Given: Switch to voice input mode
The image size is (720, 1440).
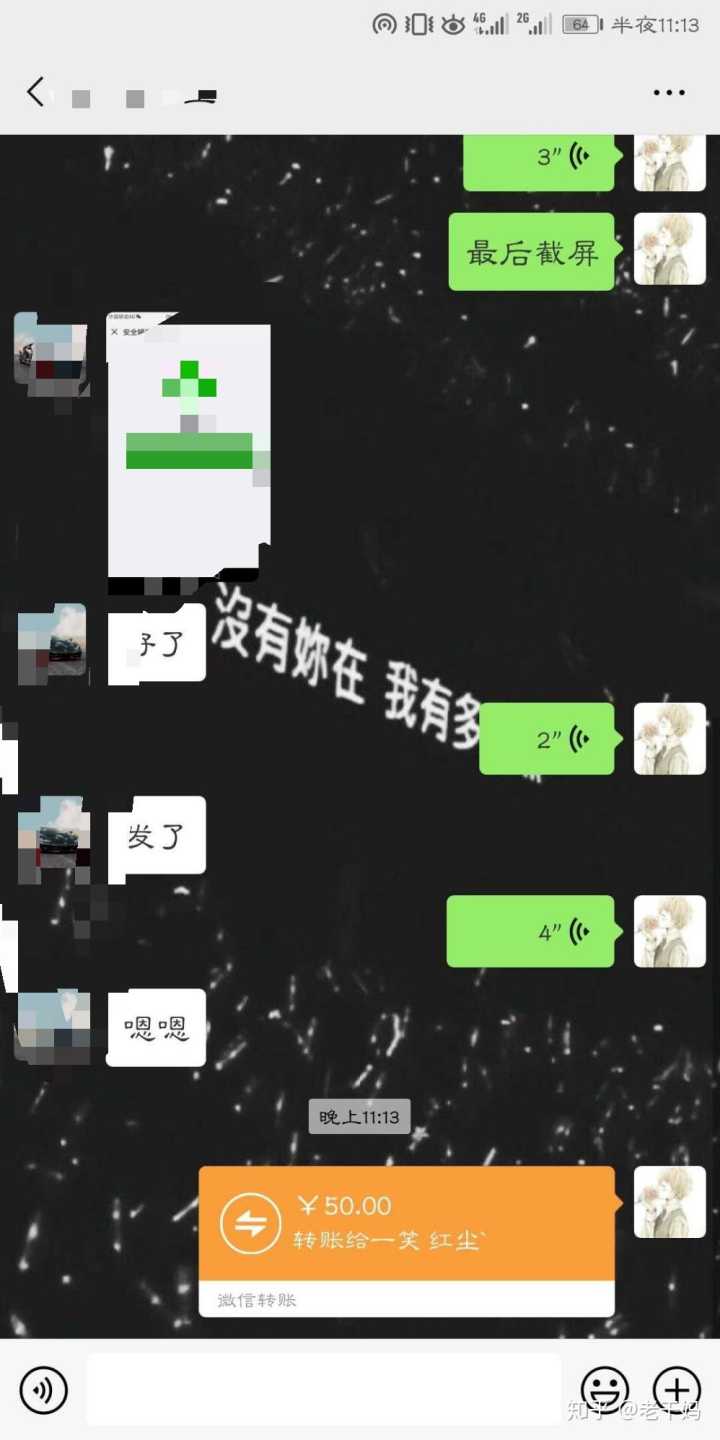Looking at the screenshot, I should 43,1390.
